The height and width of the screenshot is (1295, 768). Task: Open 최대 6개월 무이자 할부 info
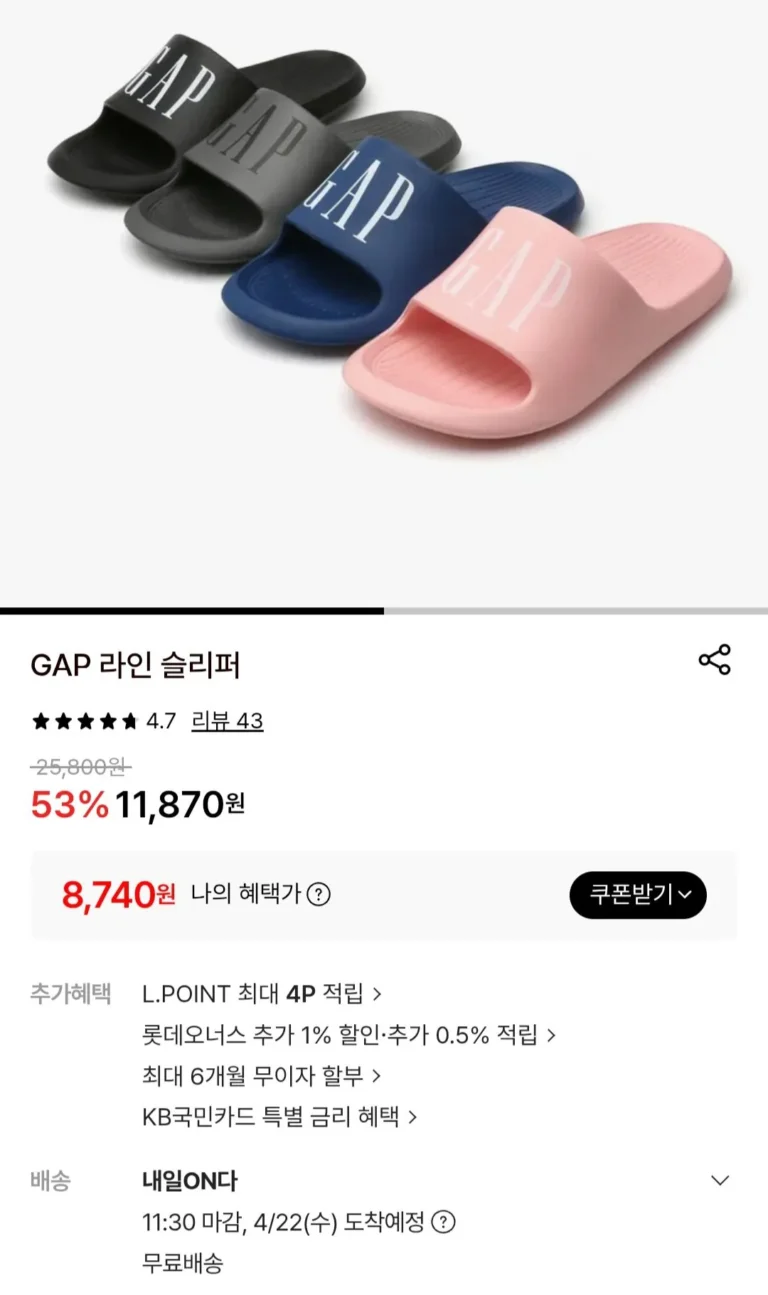pyautogui.click(x=262, y=1076)
